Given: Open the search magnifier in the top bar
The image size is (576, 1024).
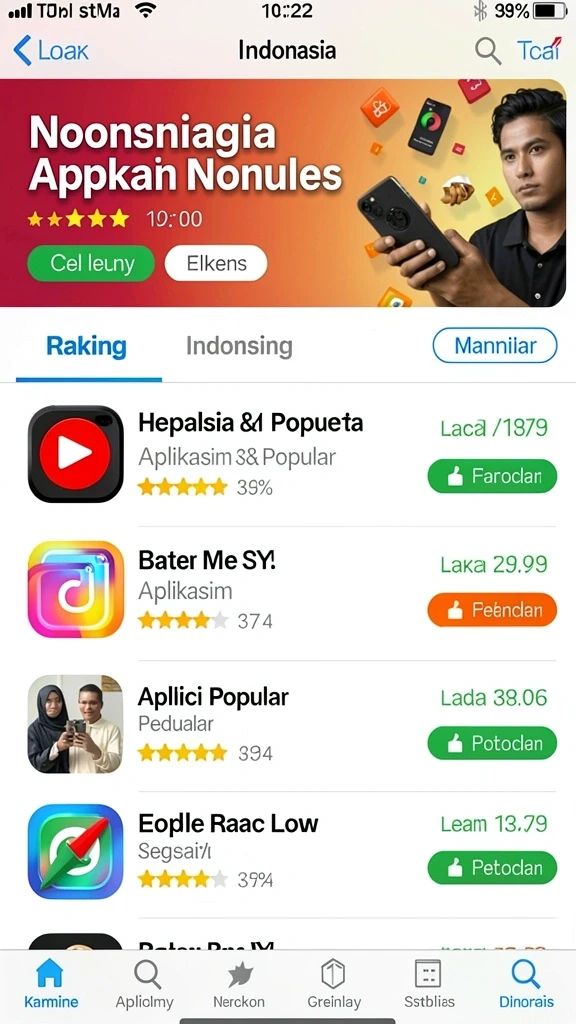Looking at the screenshot, I should (487, 50).
